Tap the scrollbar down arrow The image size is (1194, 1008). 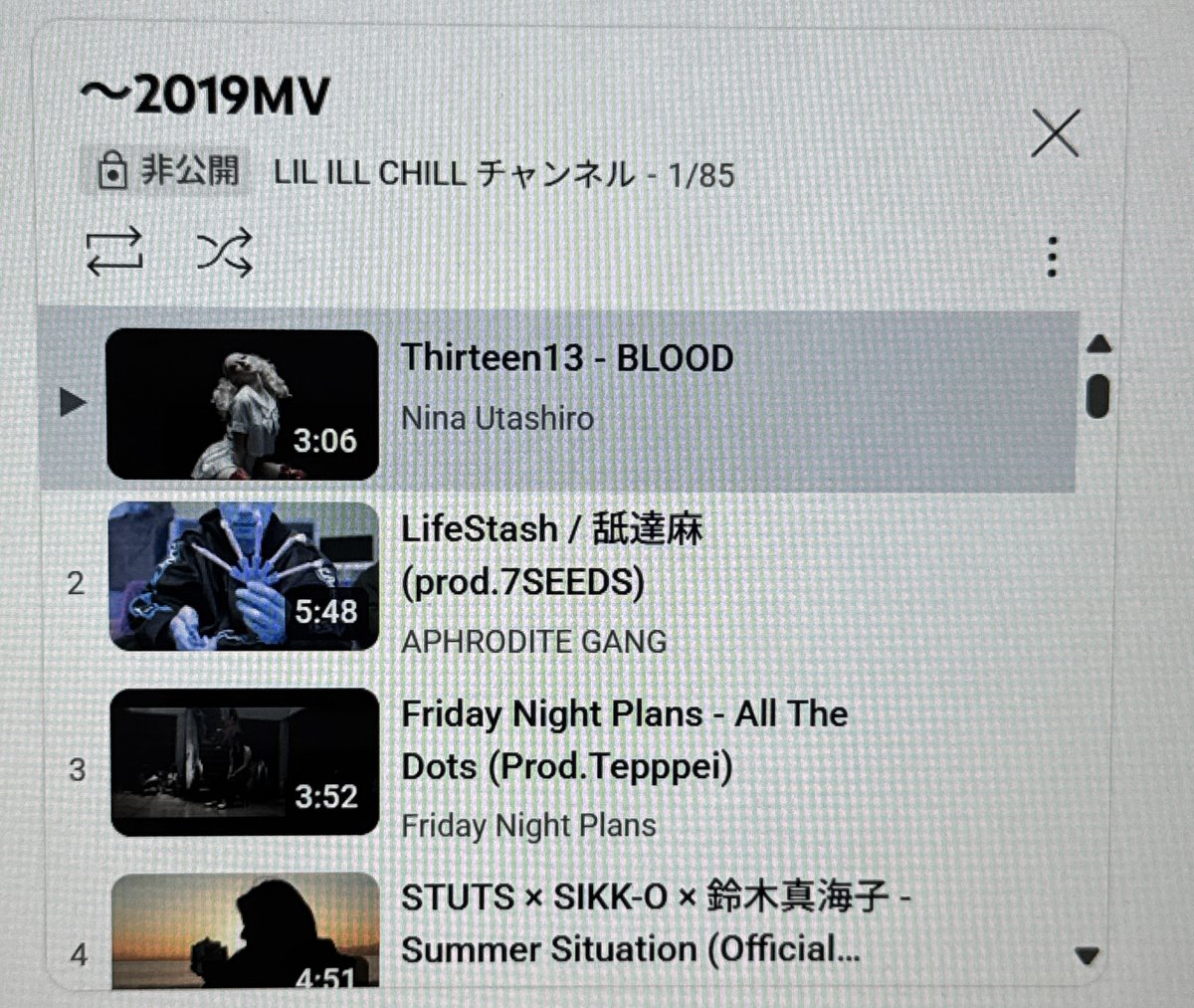1088,956
